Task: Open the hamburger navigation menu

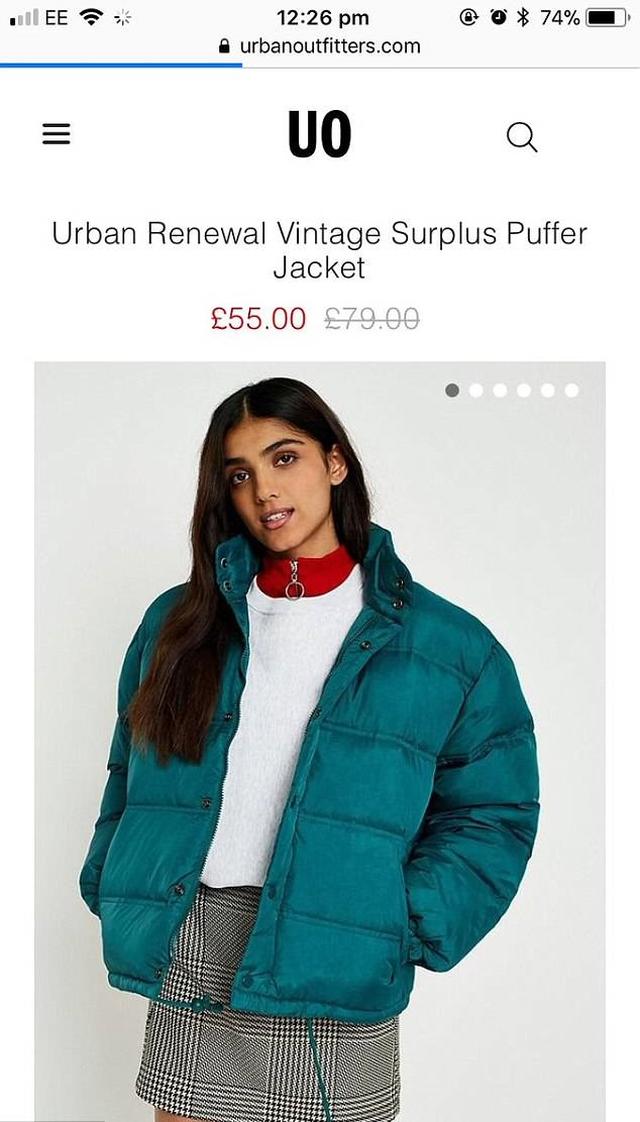Action: [56, 134]
